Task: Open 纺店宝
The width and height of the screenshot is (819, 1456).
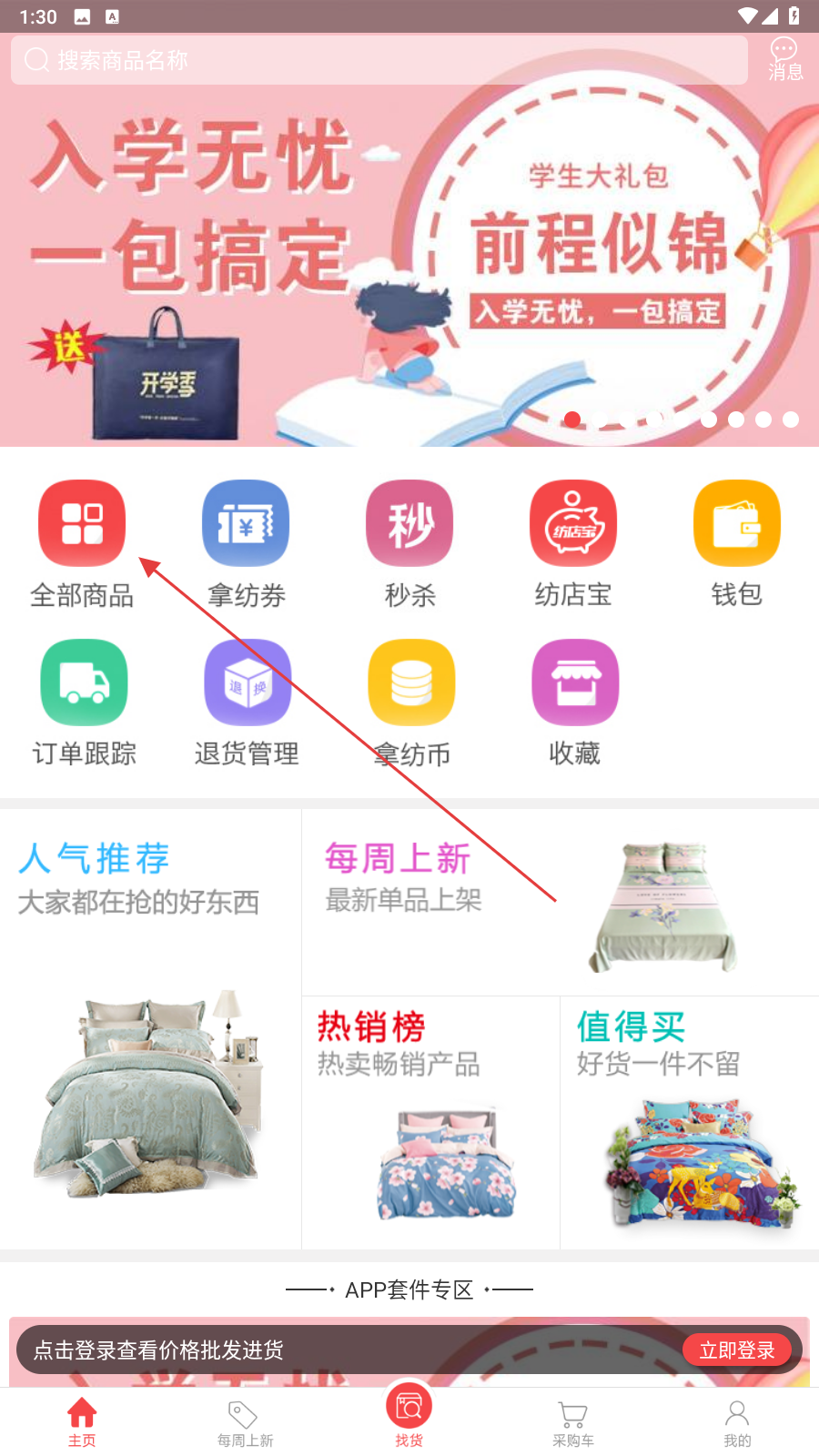Action: click(x=573, y=543)
